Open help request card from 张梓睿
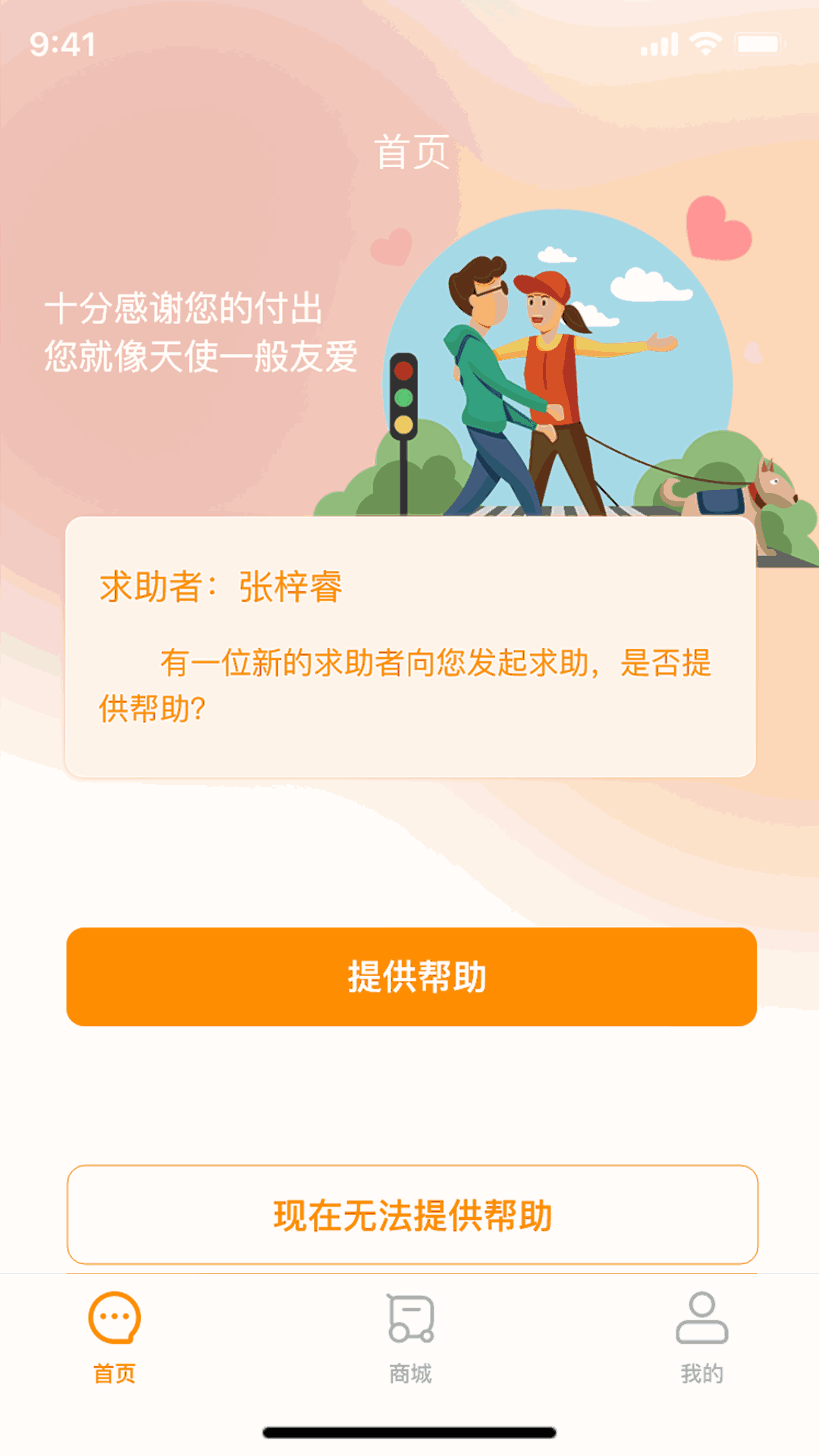This screenshot has height=1456, width=819. point(410,647)
